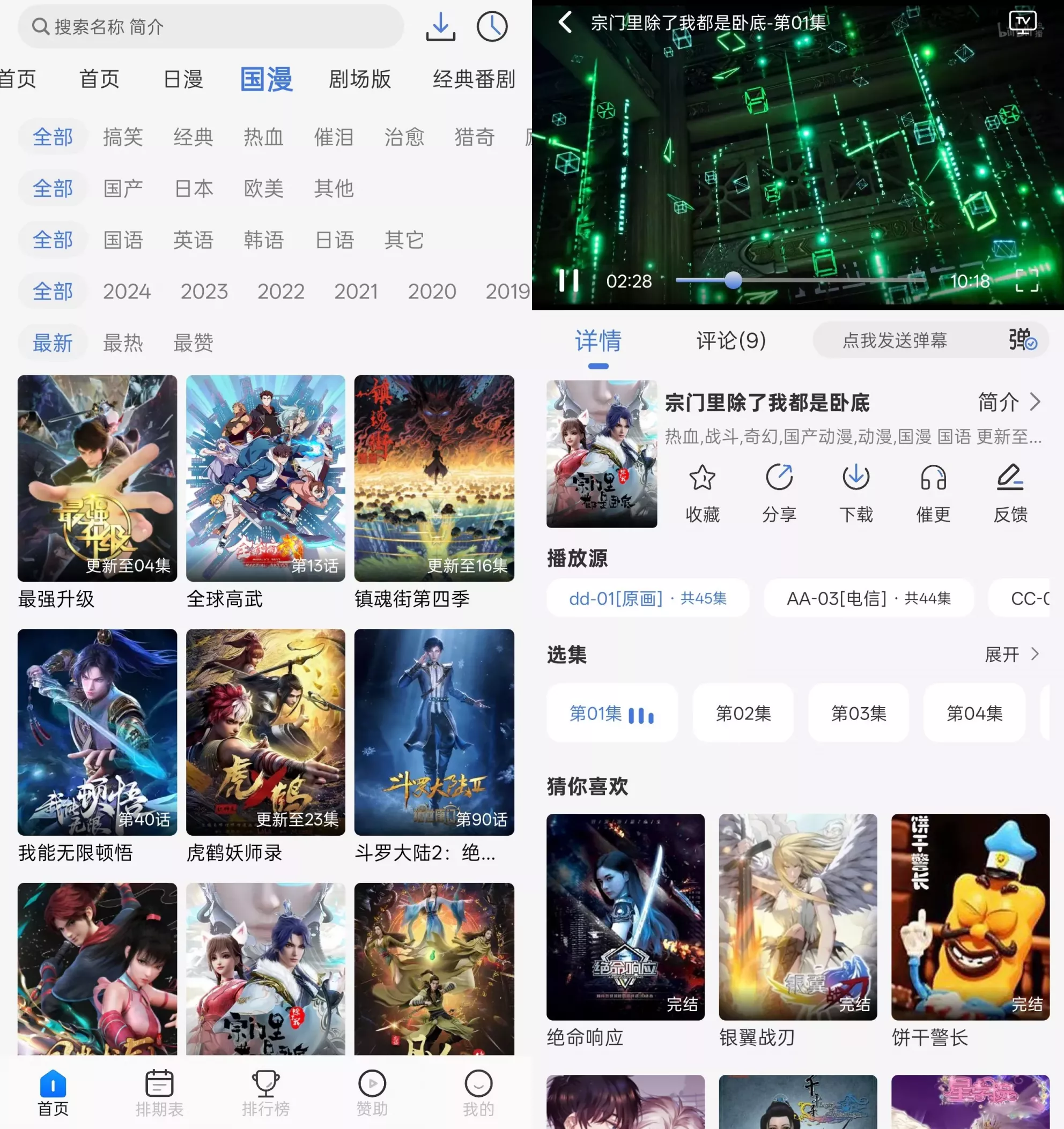
Task: Select the 最新 sorting option
Action: point(52,342)
